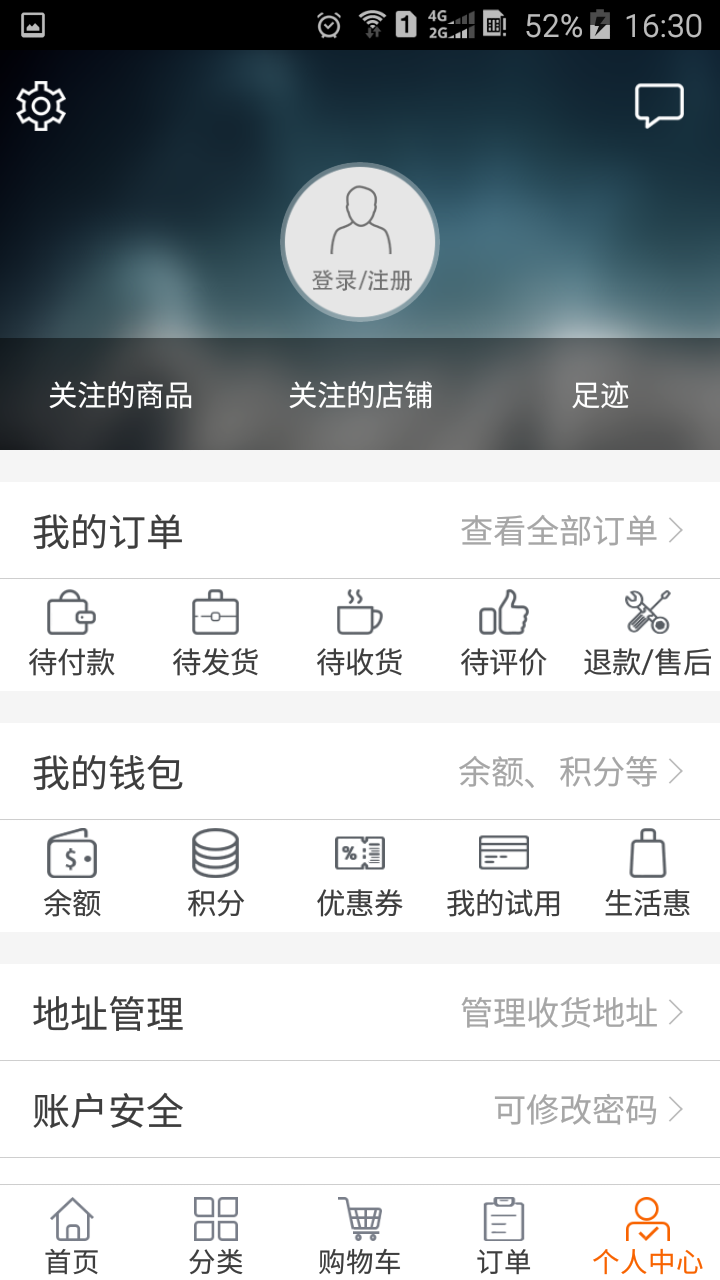Image resolution: width=720 pixels, height=1280 pixels.
Task: Open 关注的店铺 followed shops
Action: [x=360, y=395]
